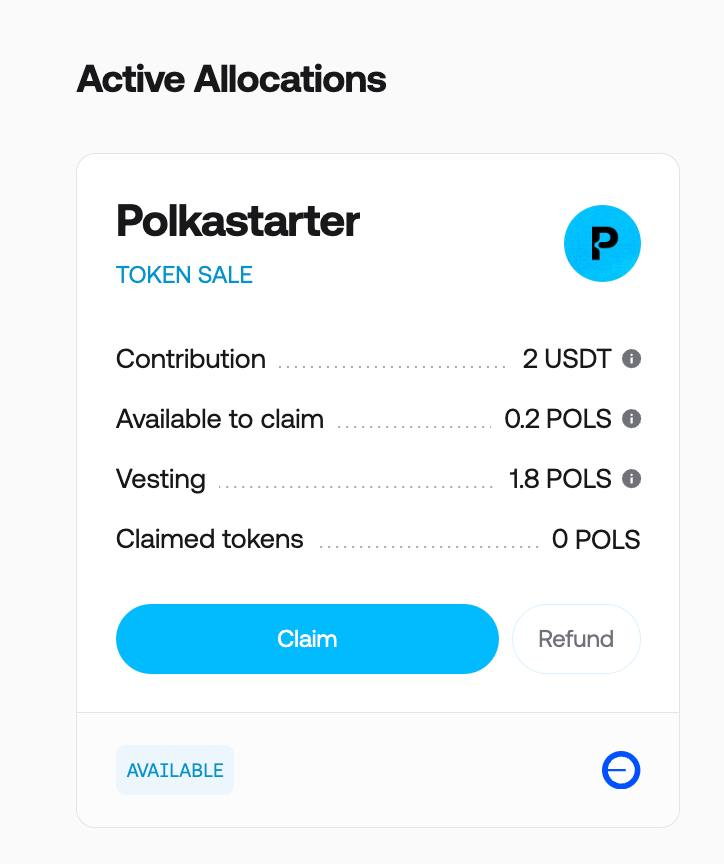Request a refund for Polkastarter

pos(576,639)
